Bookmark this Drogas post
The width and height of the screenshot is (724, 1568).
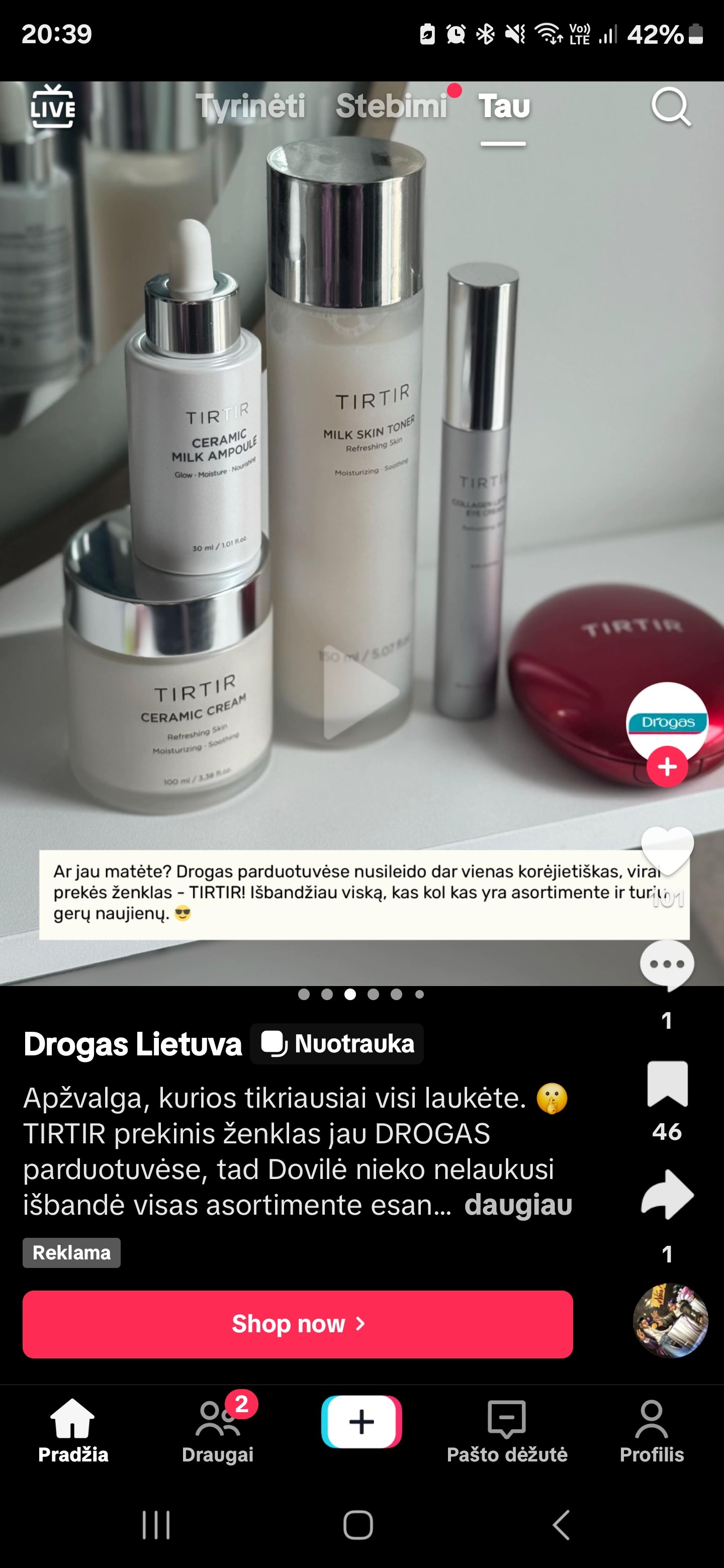point(667,1084)
